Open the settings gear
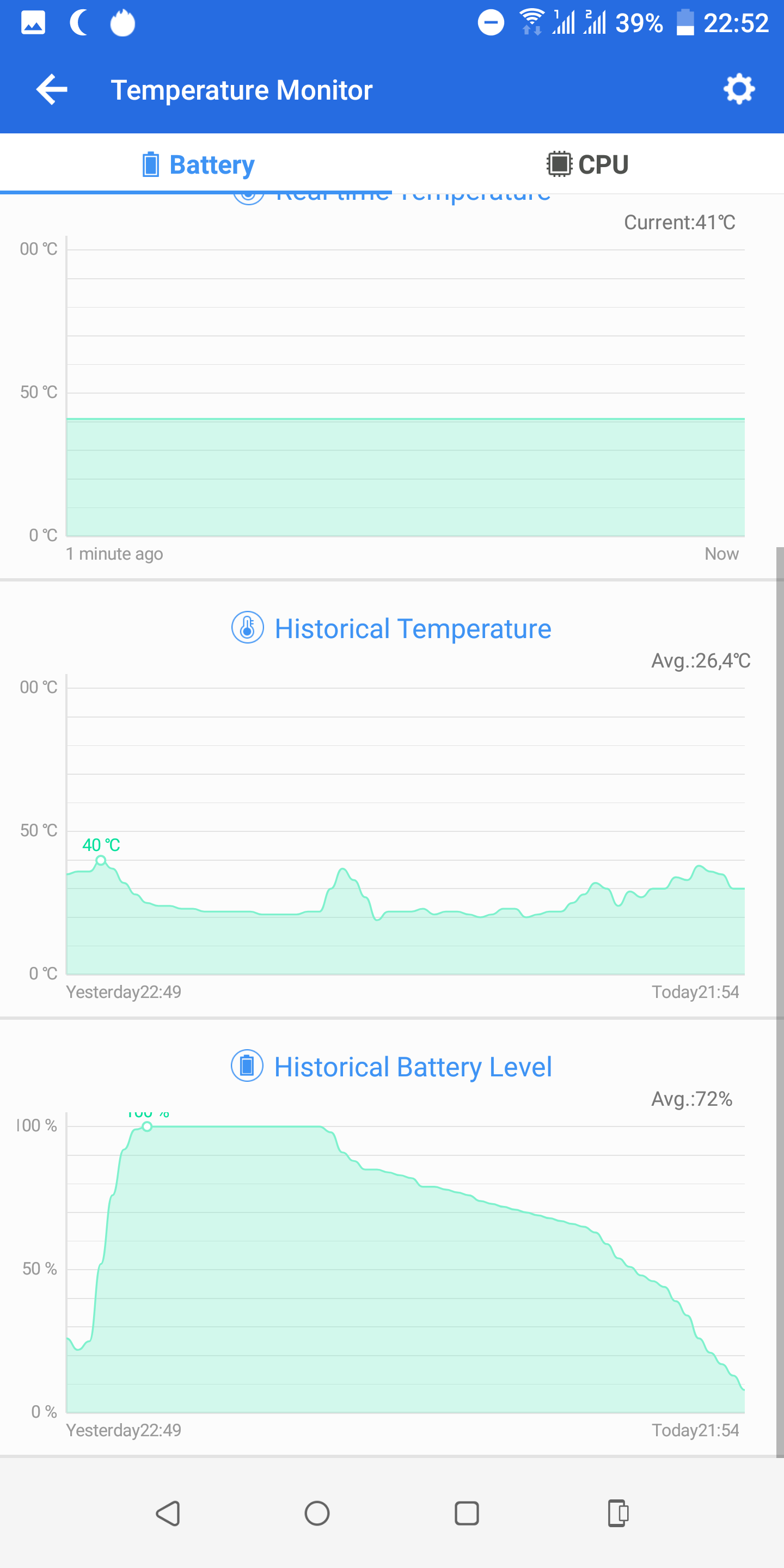 coord(739,89)
